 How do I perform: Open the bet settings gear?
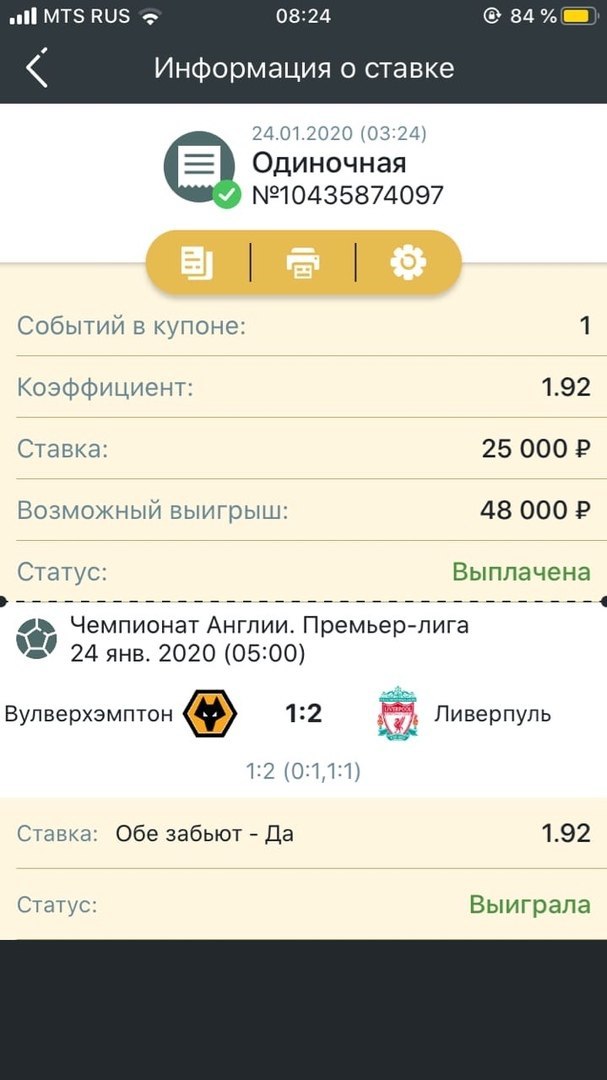[x=408, y=263]
